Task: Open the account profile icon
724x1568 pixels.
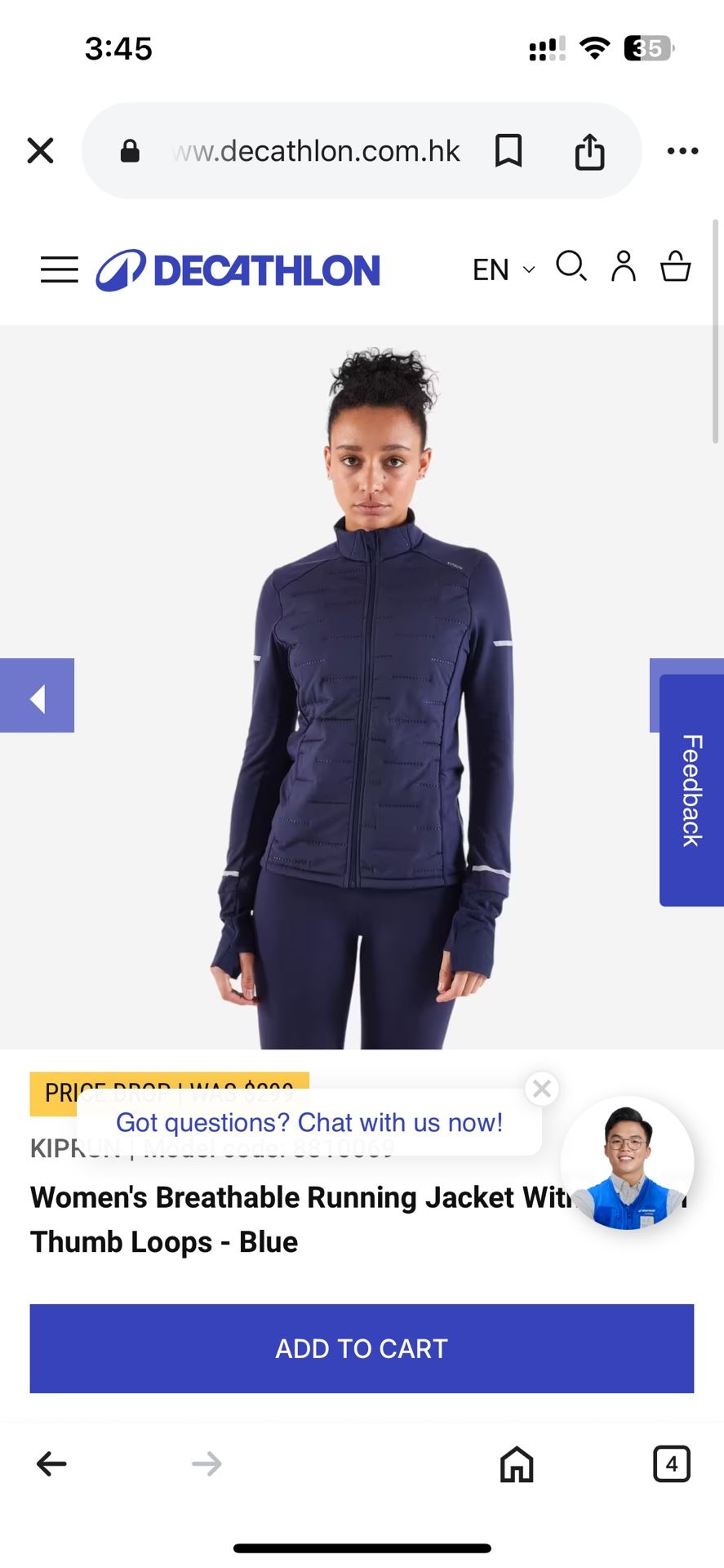Action: pyautogui.click(x=624, y=267)
